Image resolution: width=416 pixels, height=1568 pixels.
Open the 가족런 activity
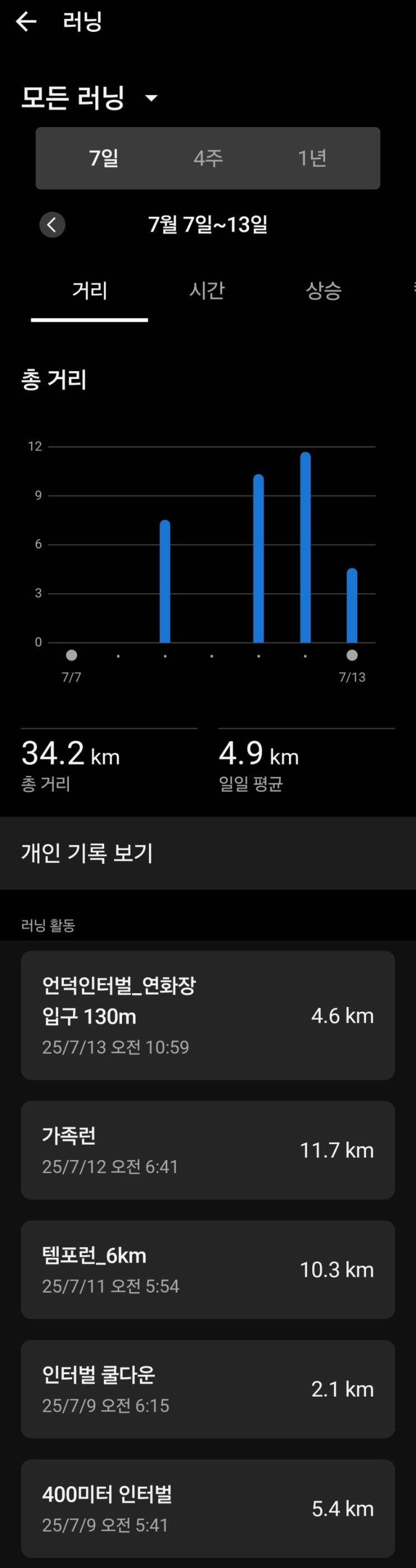[x=208, y=1150]
